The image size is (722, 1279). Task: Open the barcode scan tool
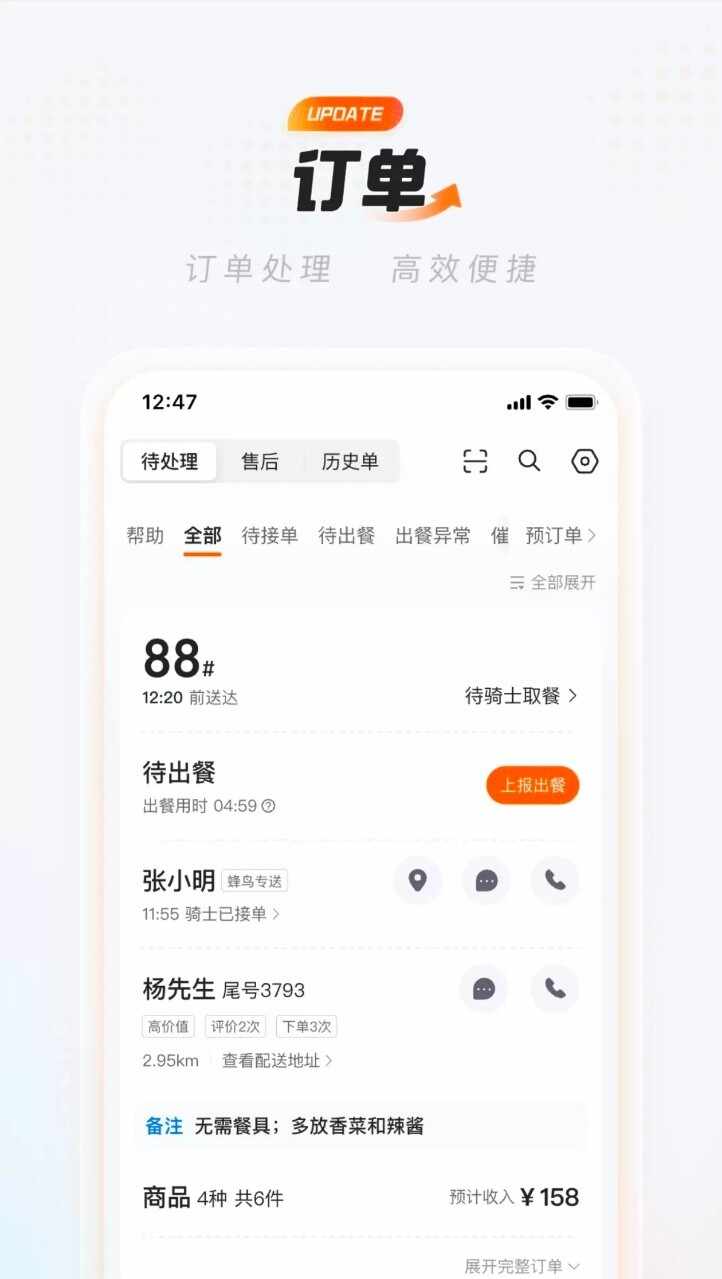pyautogui.click(x=473, y=461)
